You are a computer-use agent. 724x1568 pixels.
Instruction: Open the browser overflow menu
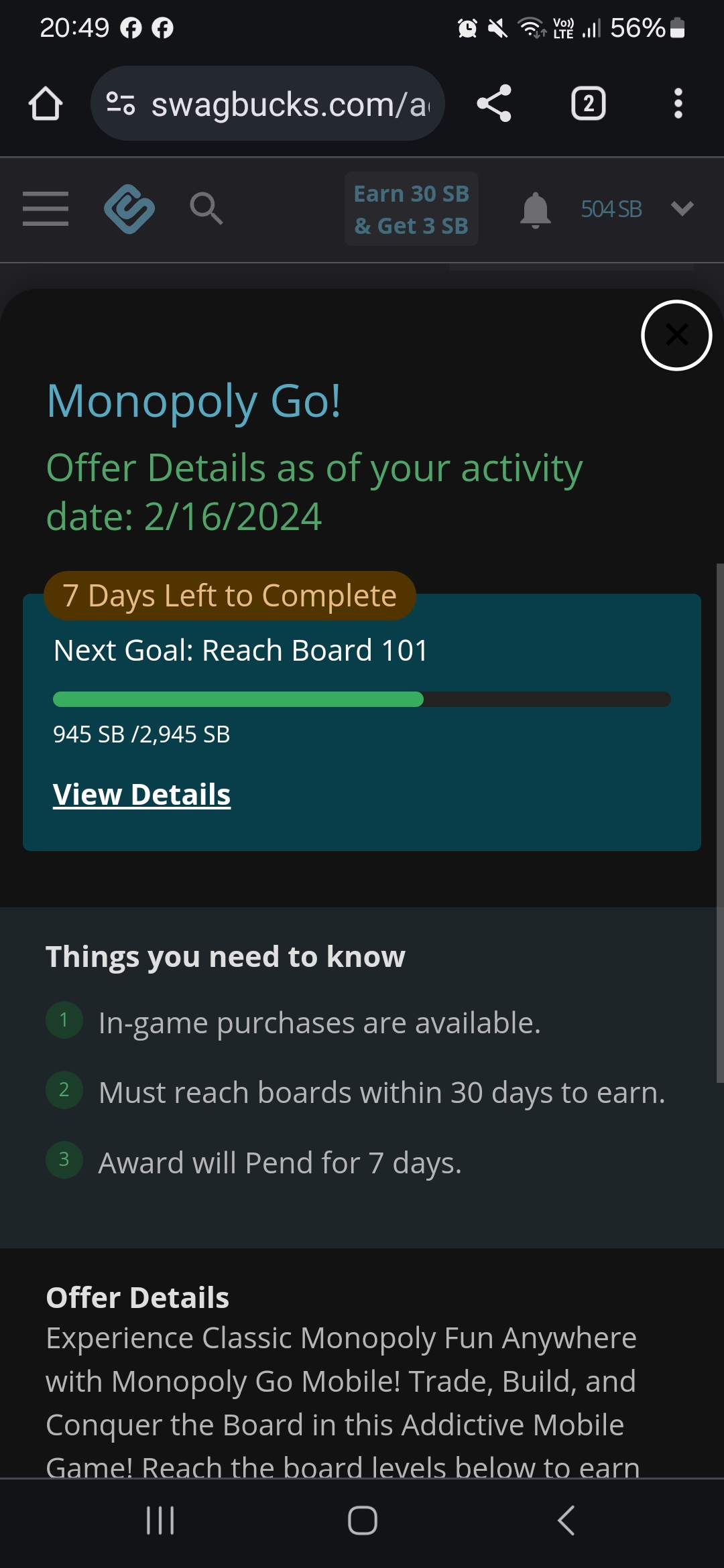(678, 104)
